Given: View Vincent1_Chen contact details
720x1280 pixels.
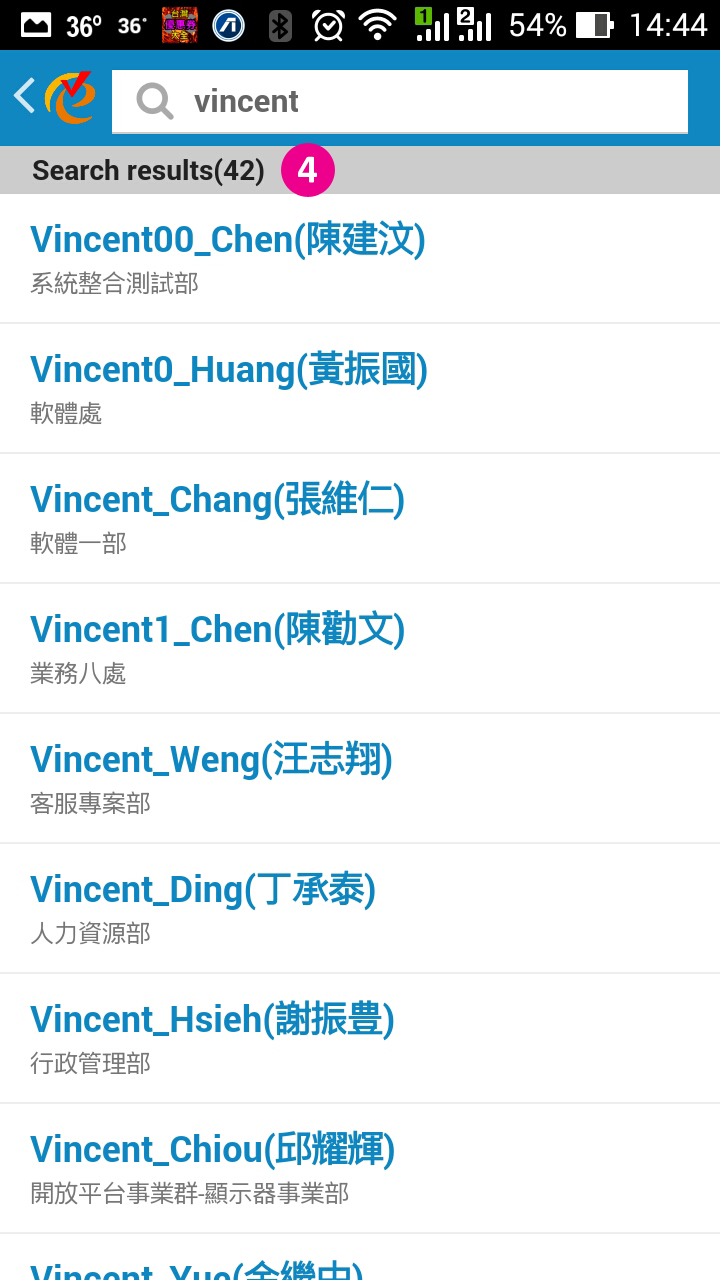Looking at the screenshot, I should tap(217, 647).
